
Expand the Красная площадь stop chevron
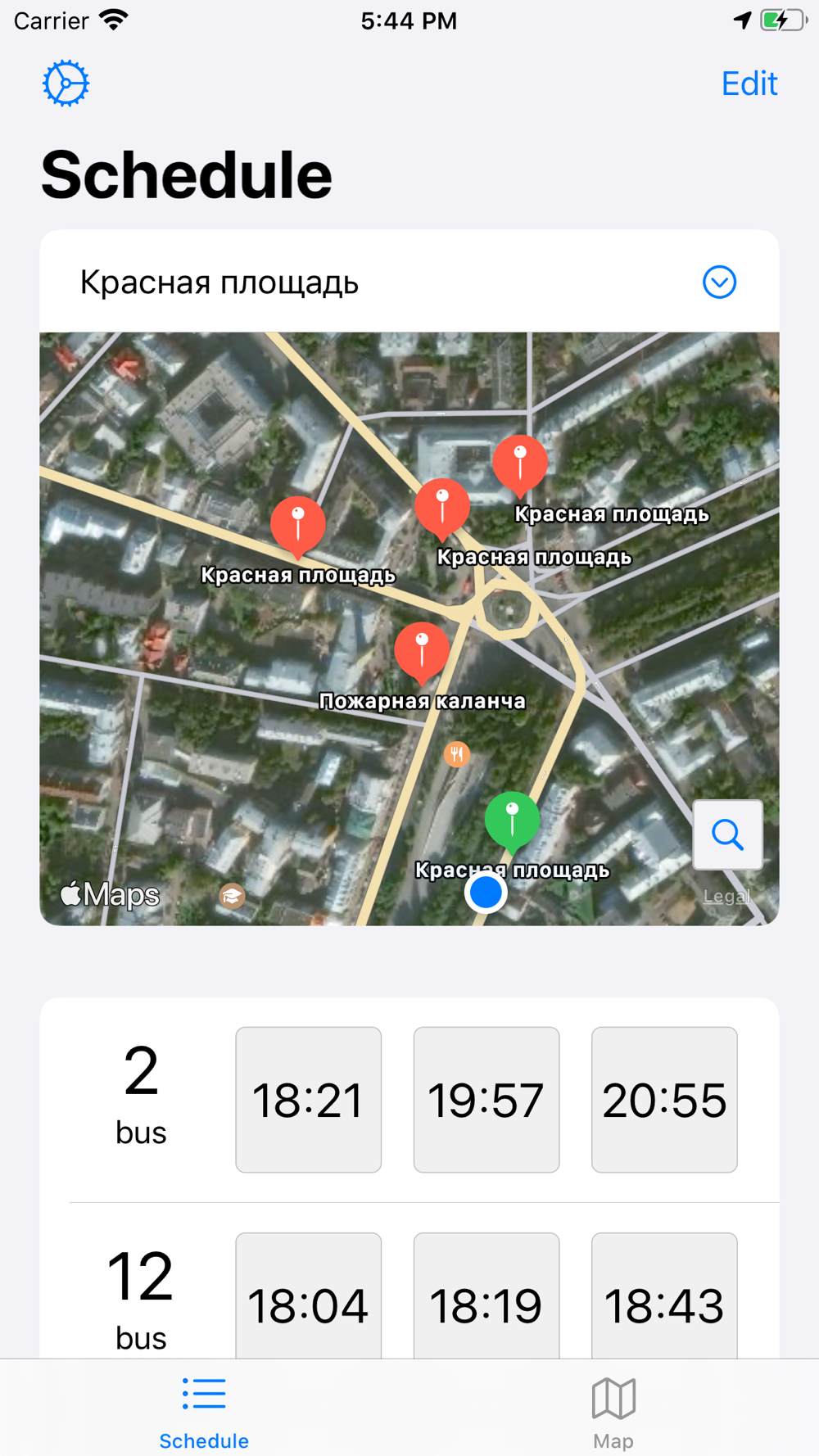click(719, 283)
